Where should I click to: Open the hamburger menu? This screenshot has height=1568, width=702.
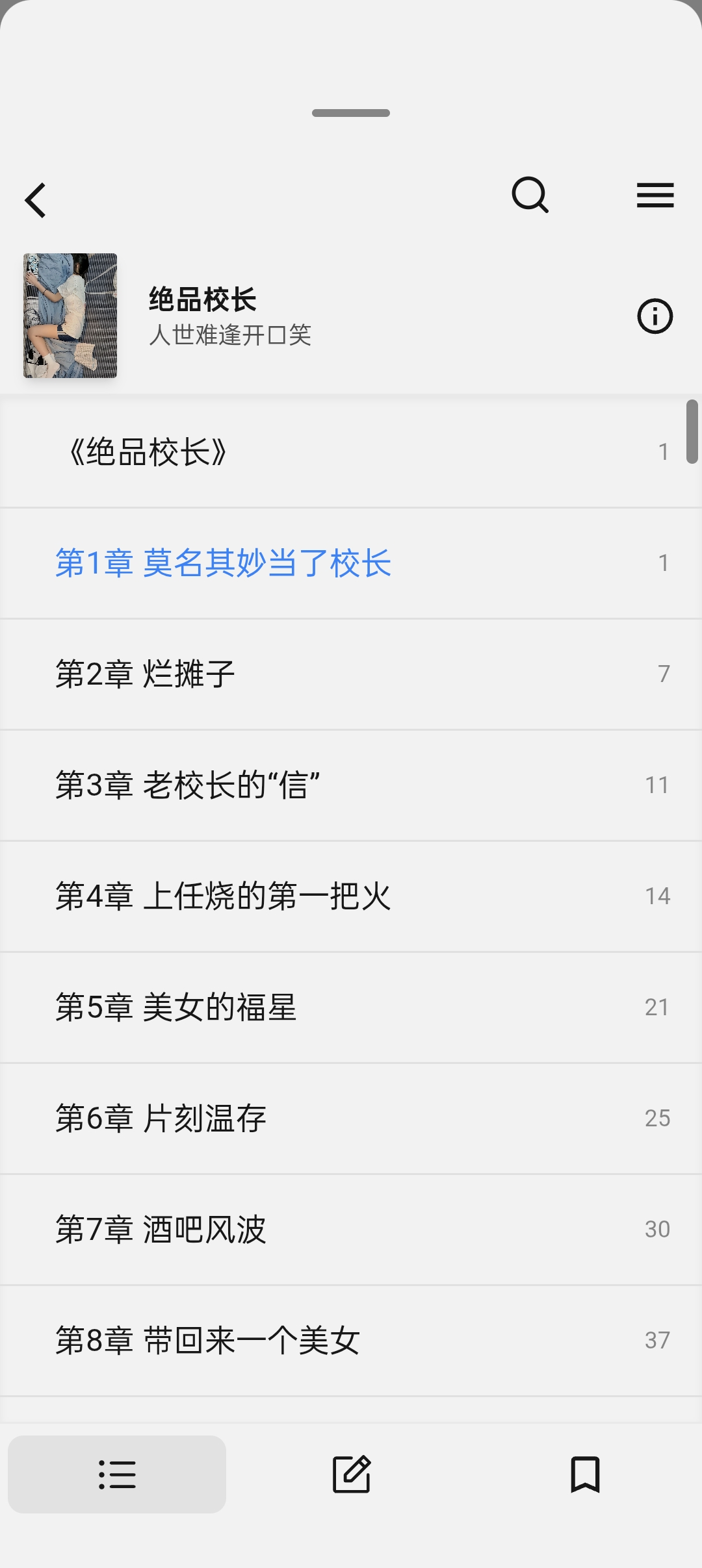(655, 196)
